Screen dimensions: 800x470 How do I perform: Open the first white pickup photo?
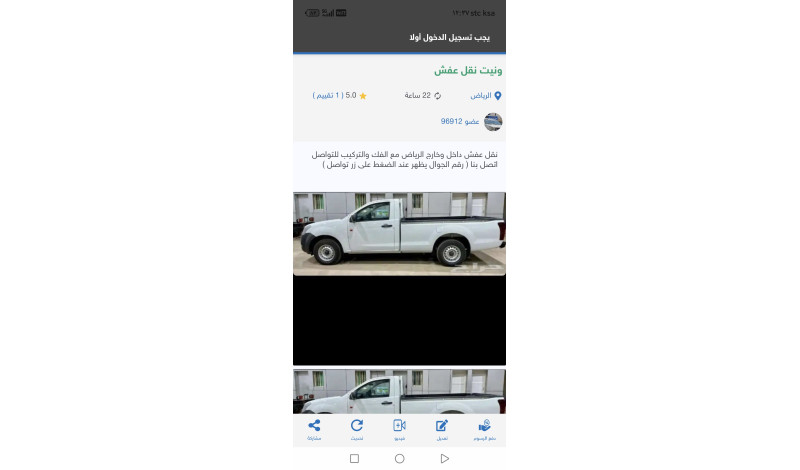pyautogui.click(x=399, y=233)
